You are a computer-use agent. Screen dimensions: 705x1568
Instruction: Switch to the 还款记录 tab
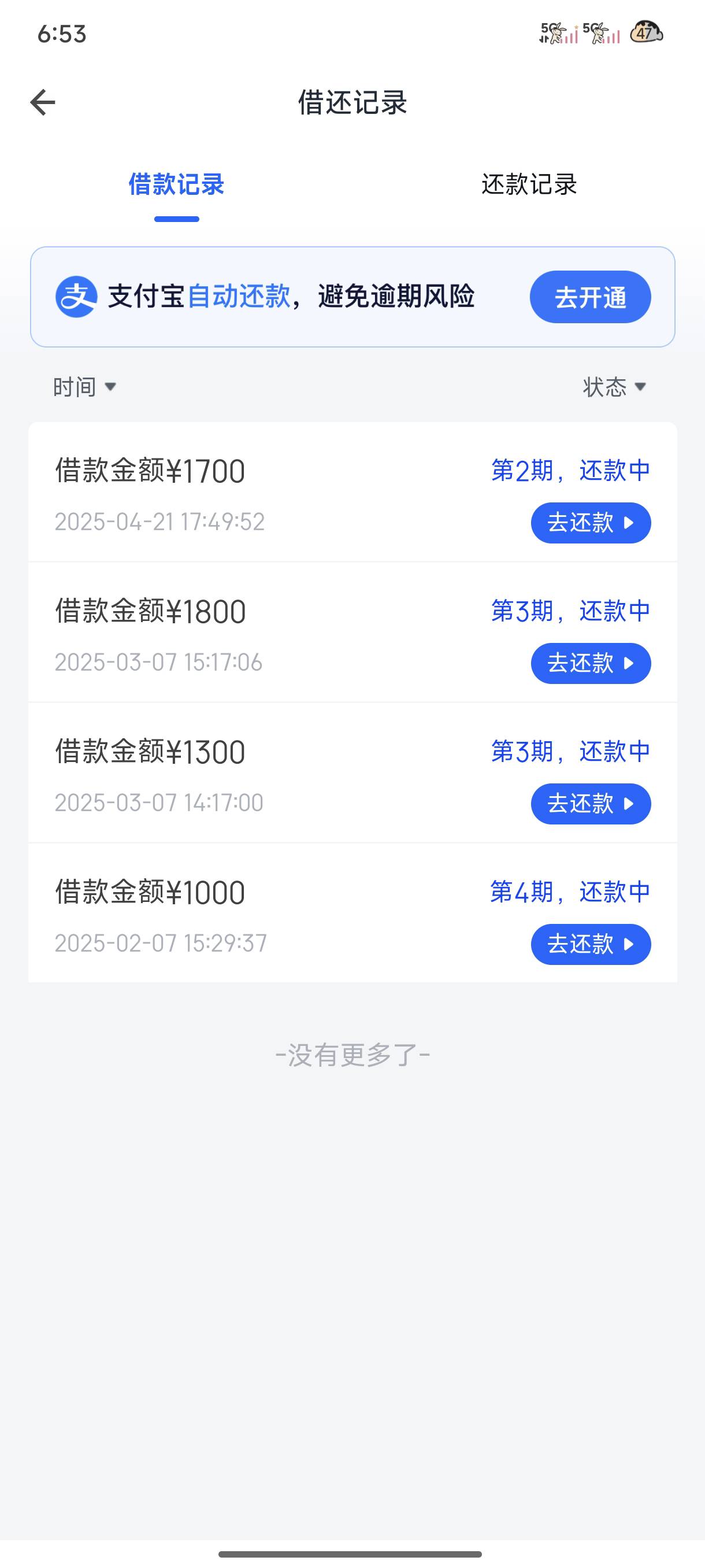tap(529, 184)
